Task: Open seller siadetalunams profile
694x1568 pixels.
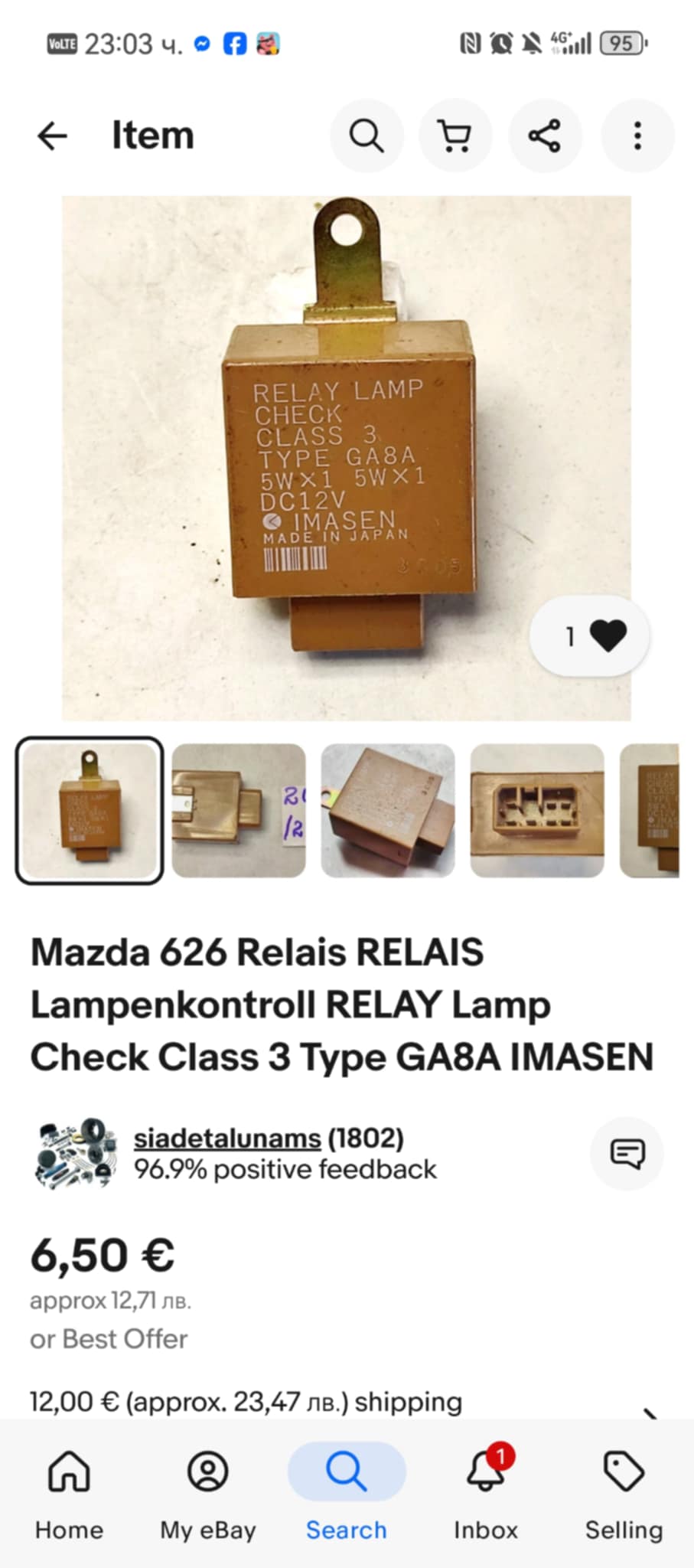Action: point(227,1138)
